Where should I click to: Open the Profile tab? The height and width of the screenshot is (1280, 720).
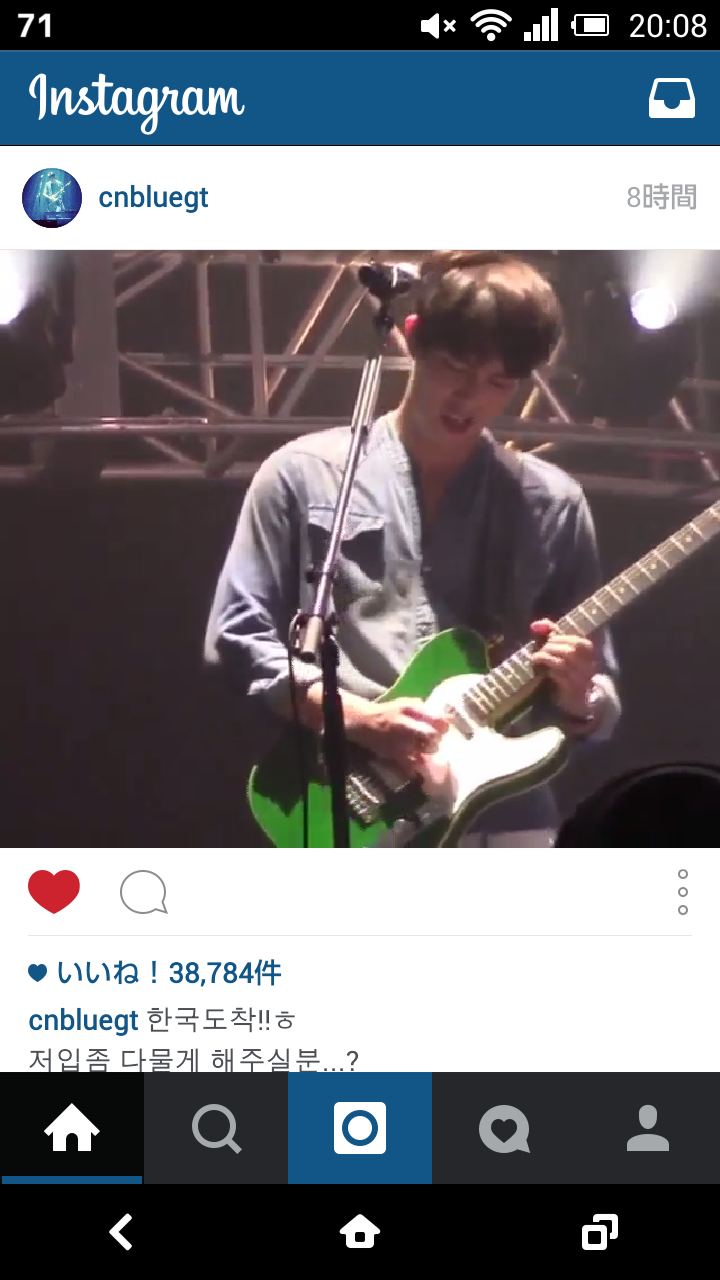pyautogui.click(x=648, y=1128)
